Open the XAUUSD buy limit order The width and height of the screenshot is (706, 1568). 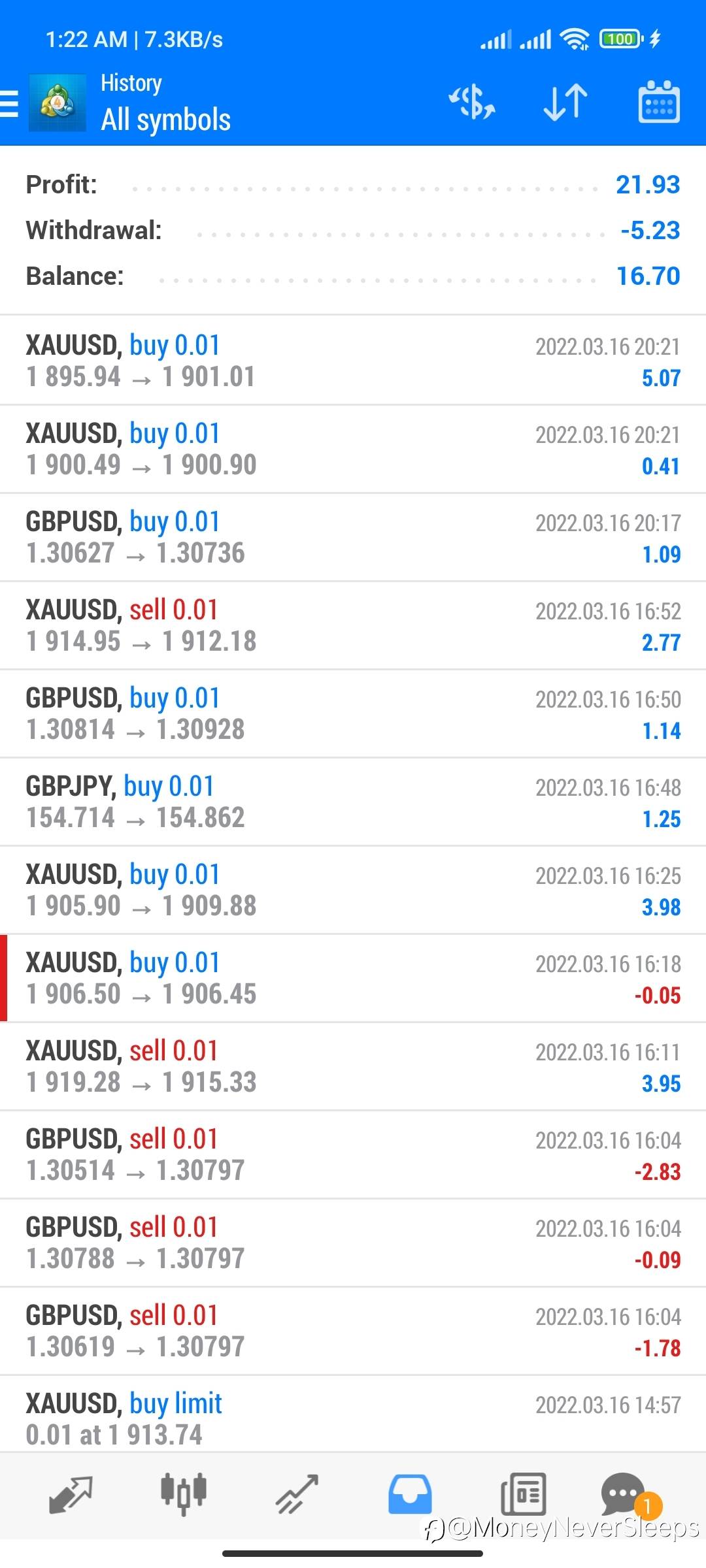click(x=353, y=1418)
